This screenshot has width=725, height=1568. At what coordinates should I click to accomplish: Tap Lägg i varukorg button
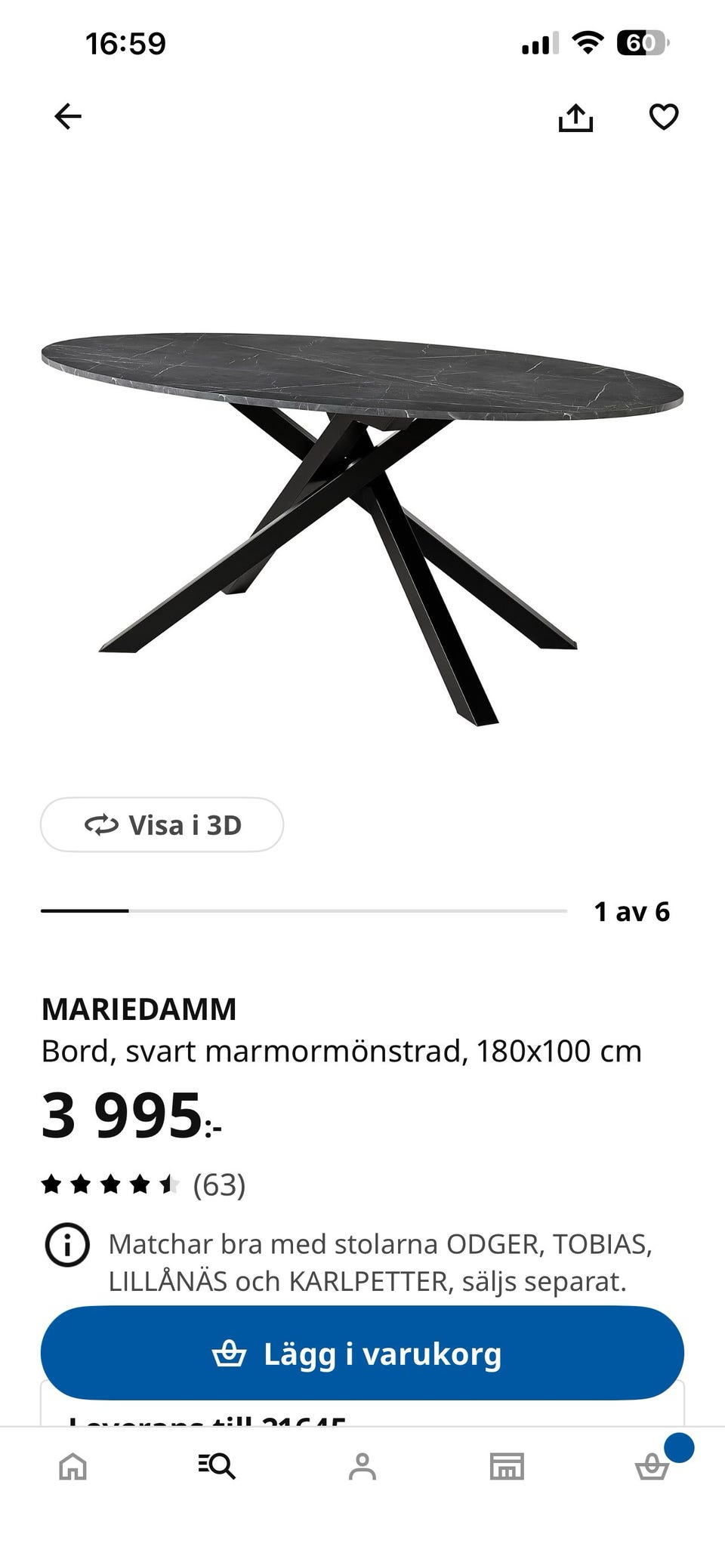362,1354
